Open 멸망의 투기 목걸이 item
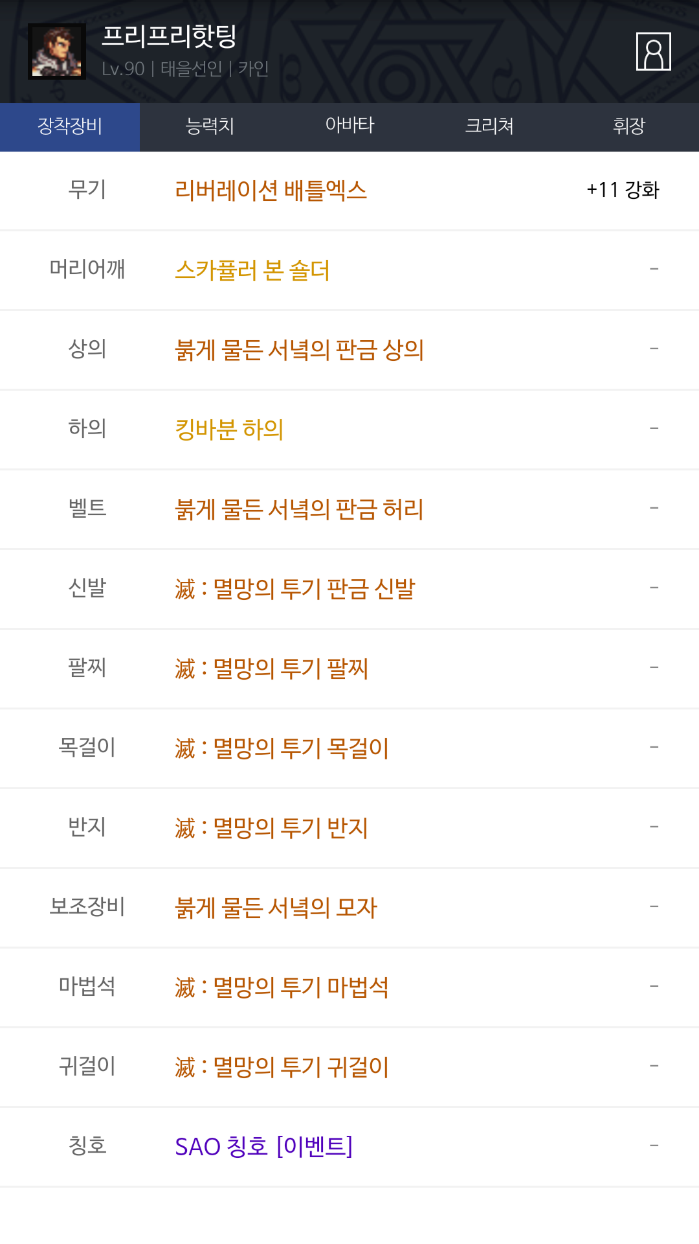Image resolution: width=699 pixels, height=1244 pixels. click(281, 748)
